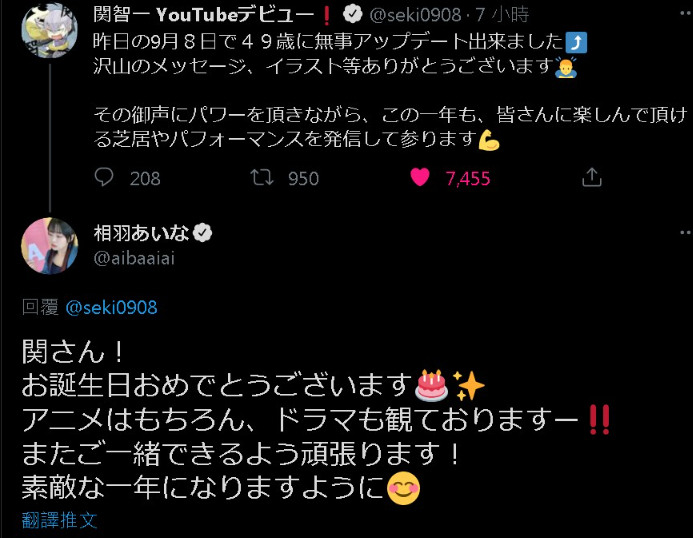
Task: Tap 翻譯推文 to translate the tweet
Action: pos(61,520)
